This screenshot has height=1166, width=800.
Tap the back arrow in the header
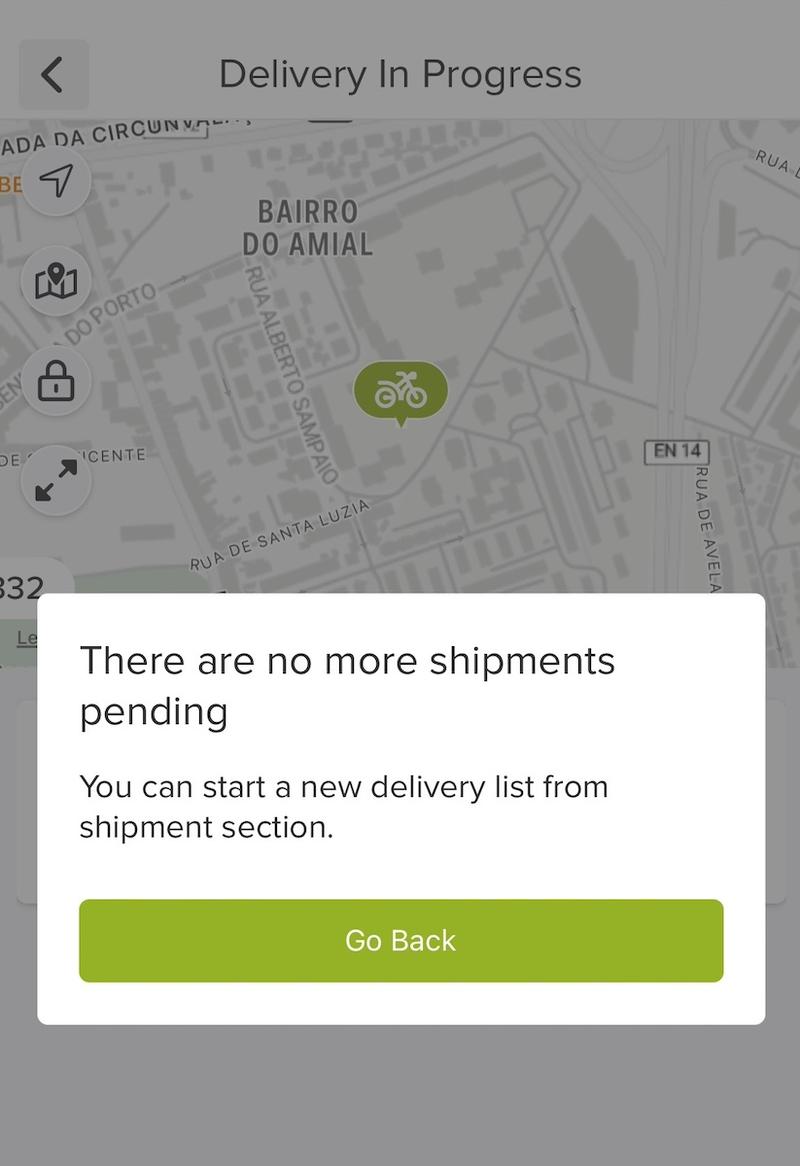click(x=53, y=74)
